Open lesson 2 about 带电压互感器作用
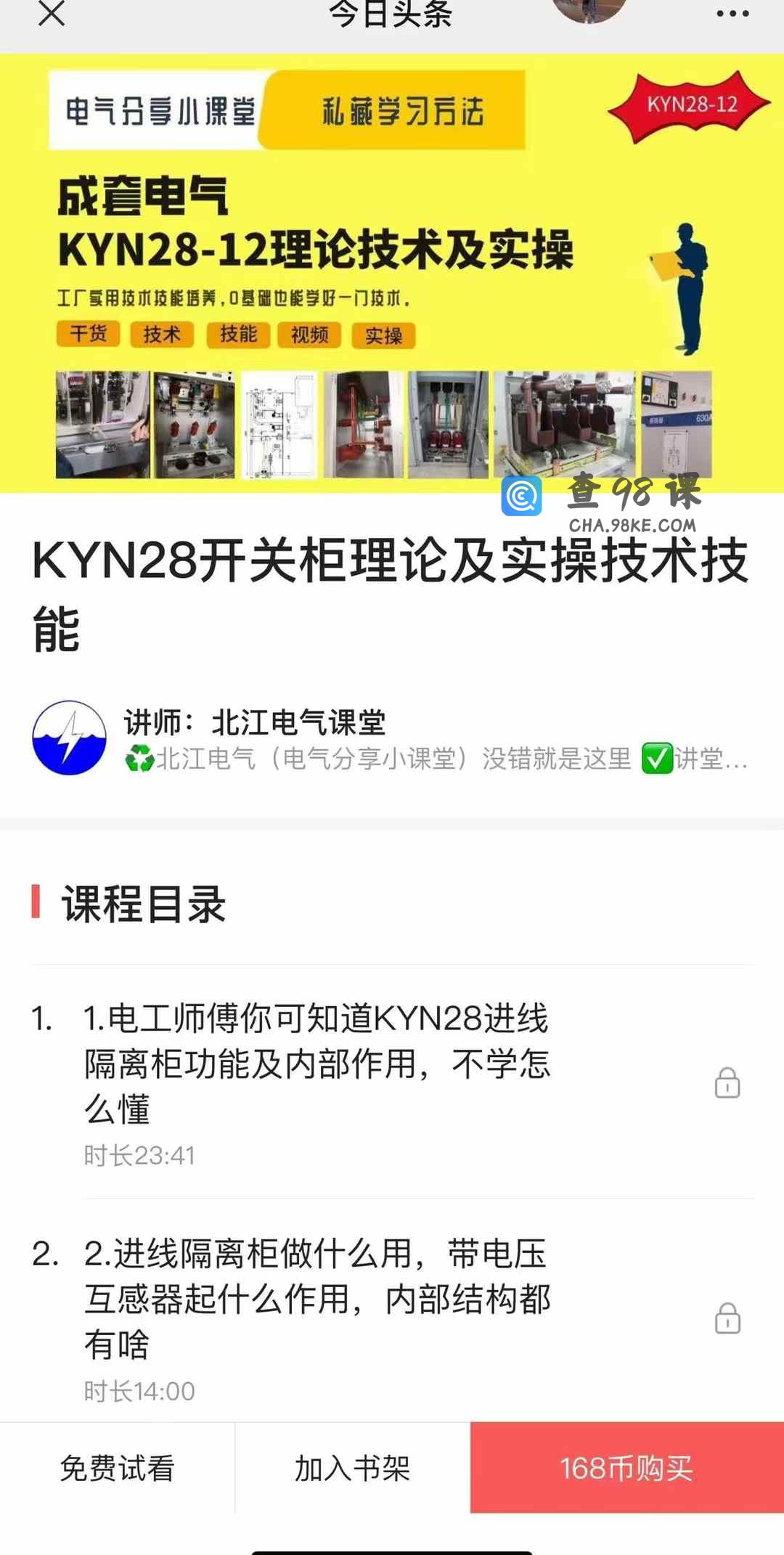The image size is (784, 1555). point(317,1298)
